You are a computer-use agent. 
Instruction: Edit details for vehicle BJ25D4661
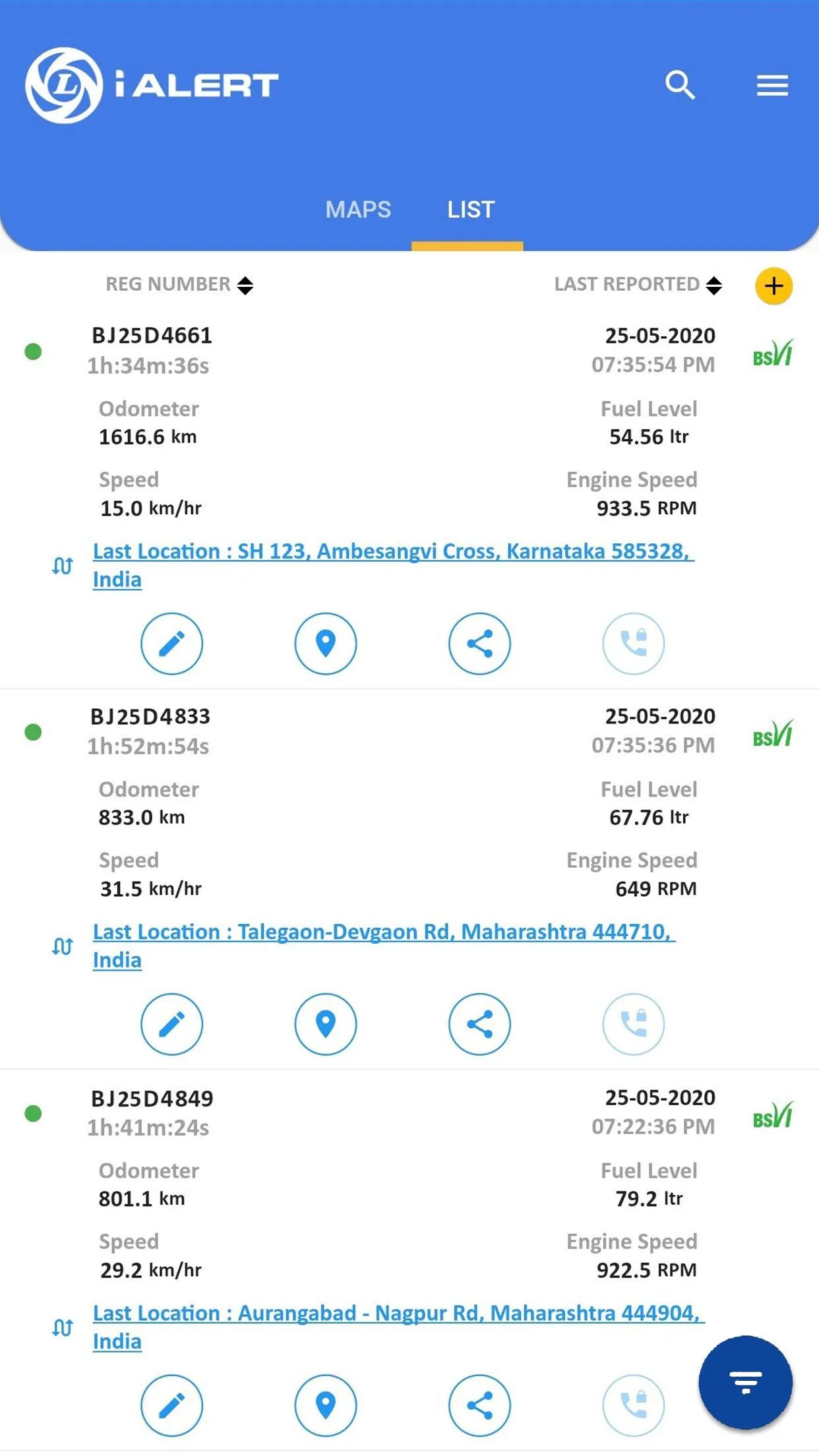pos(171,645)
